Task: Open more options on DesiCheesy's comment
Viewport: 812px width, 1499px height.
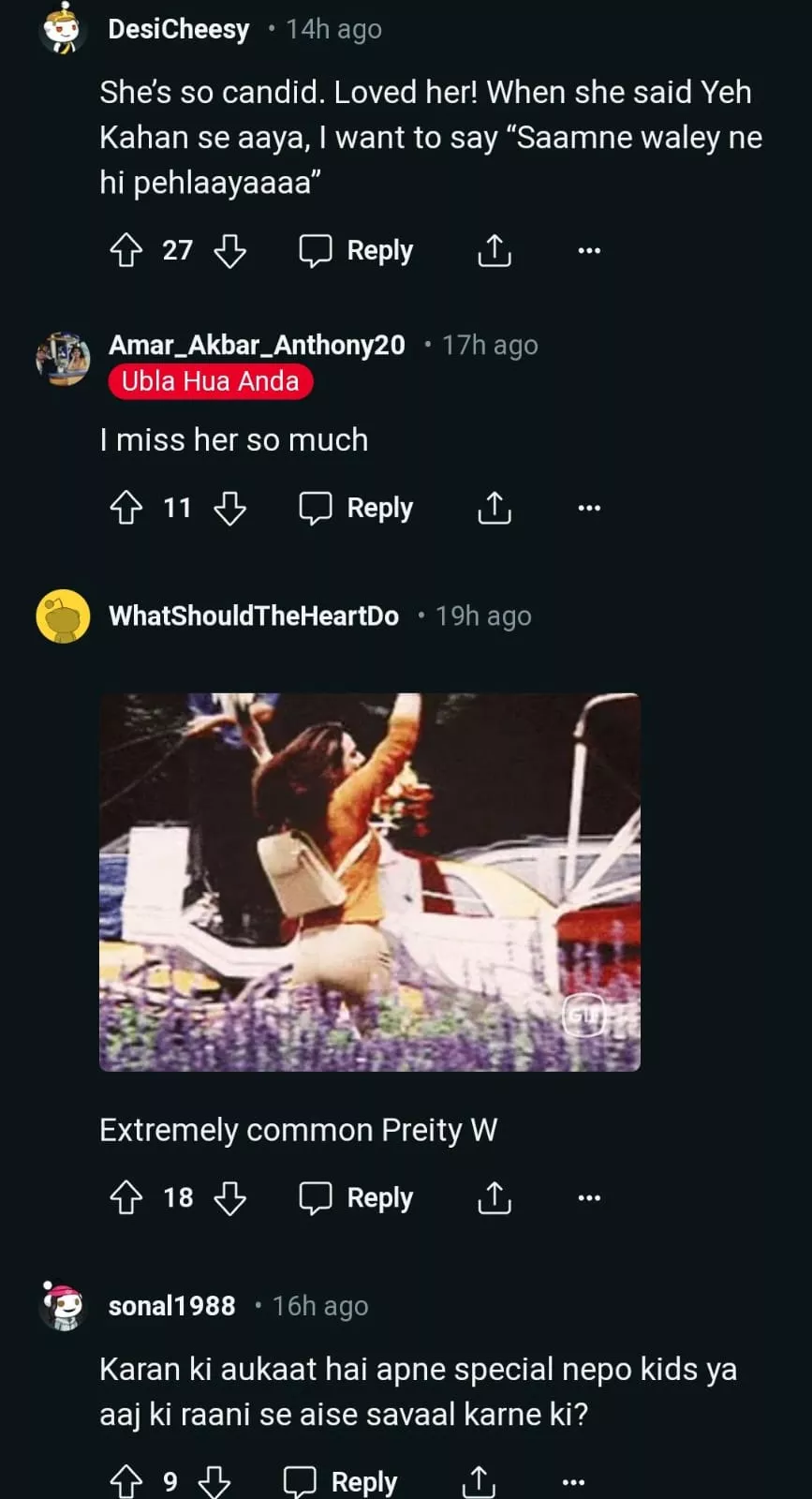Action: (x=589, y=250)
